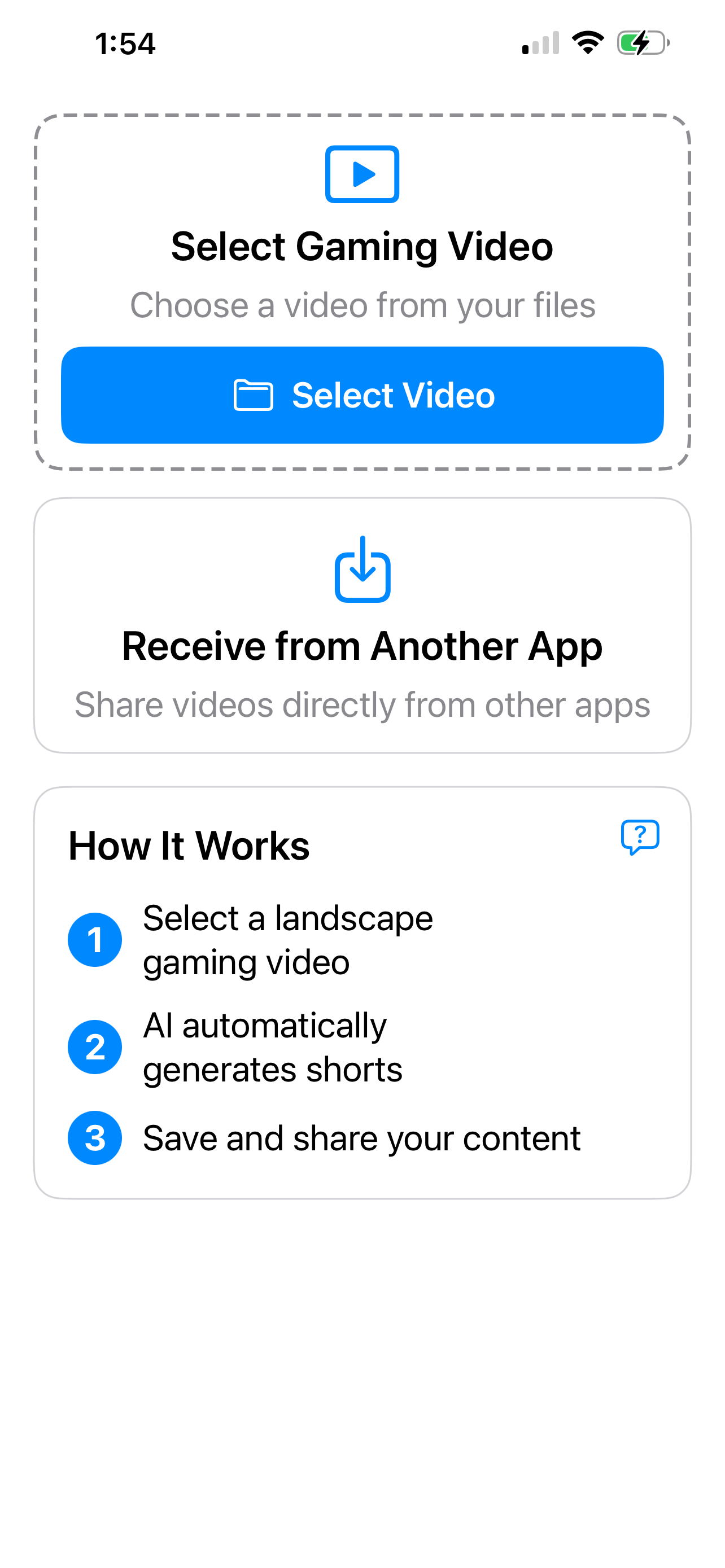
Task: Click the step 2 numbered circle
Action: pos(95,1047)
